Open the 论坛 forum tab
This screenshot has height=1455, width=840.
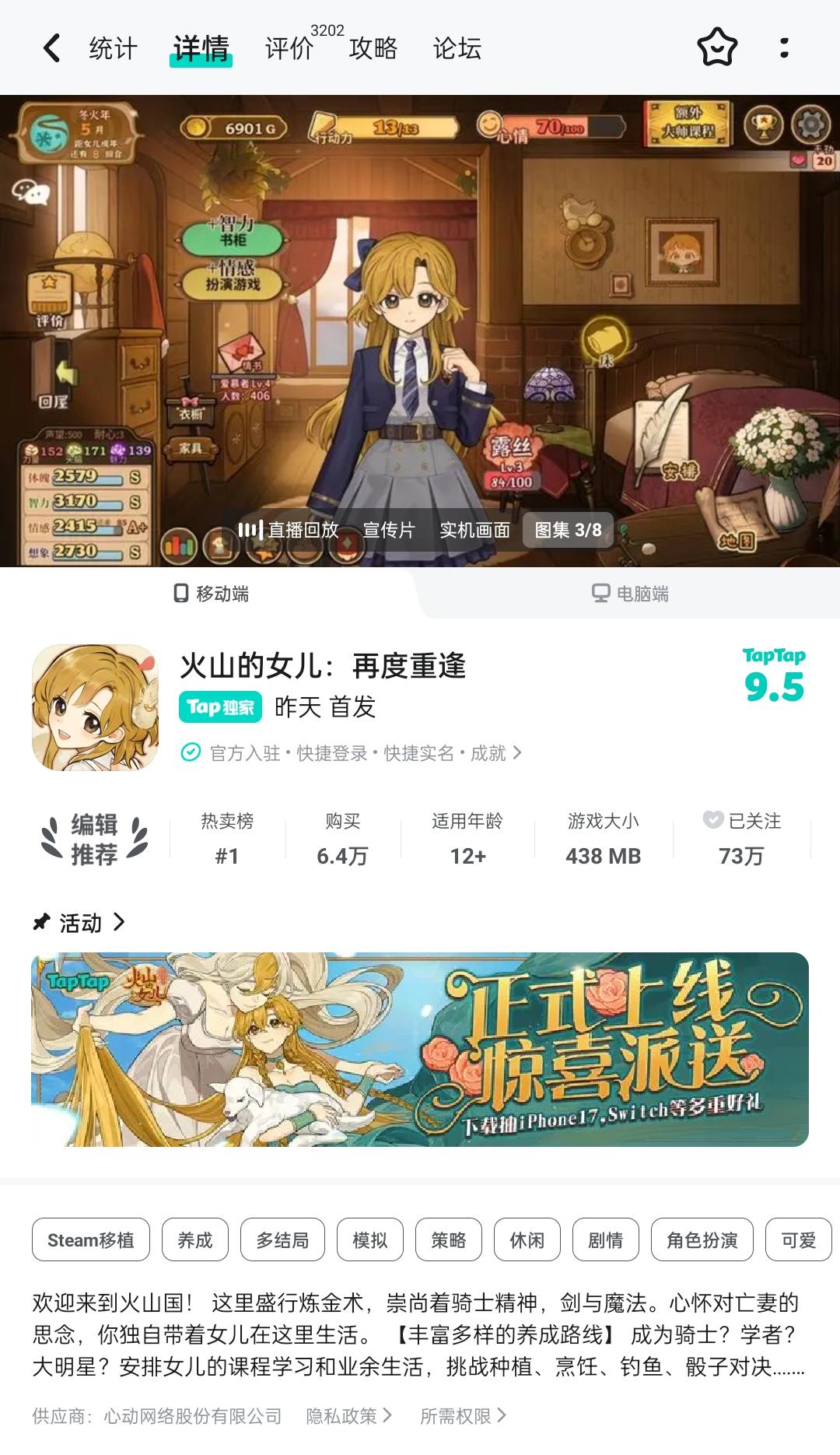click(457, 48)
